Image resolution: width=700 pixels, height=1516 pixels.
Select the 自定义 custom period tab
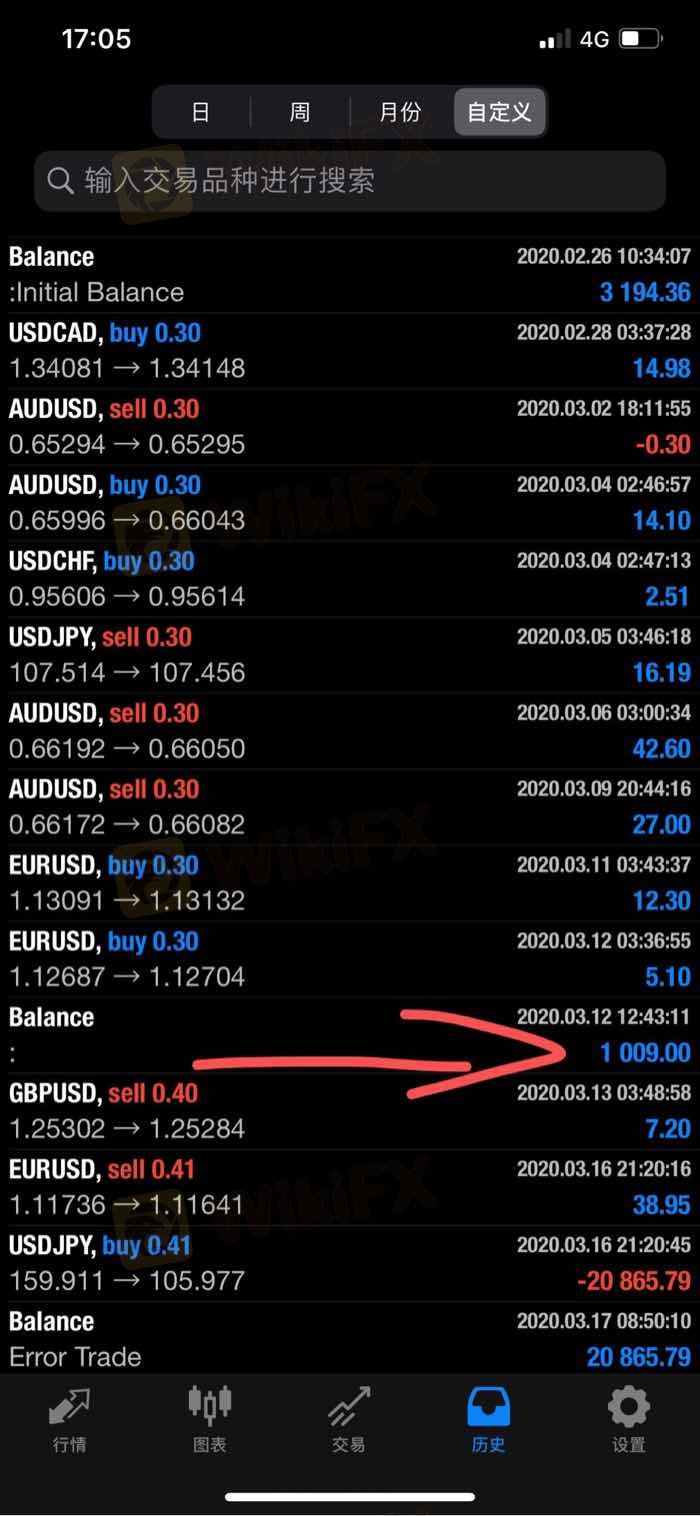[x=499, y=111]
